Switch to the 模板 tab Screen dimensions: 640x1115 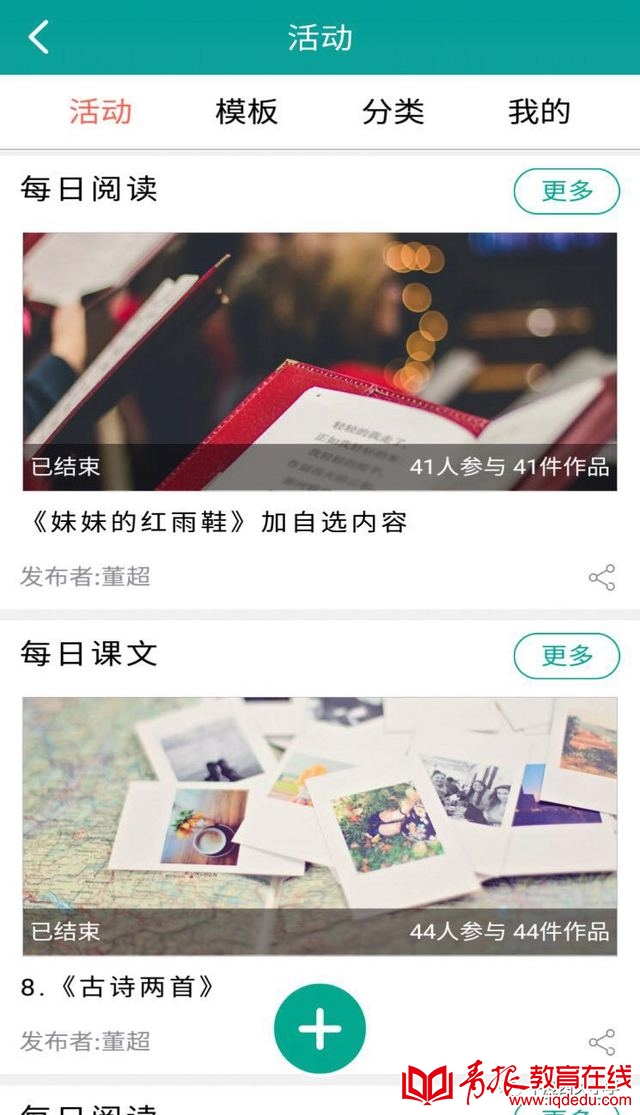click(x=246, y=111)
